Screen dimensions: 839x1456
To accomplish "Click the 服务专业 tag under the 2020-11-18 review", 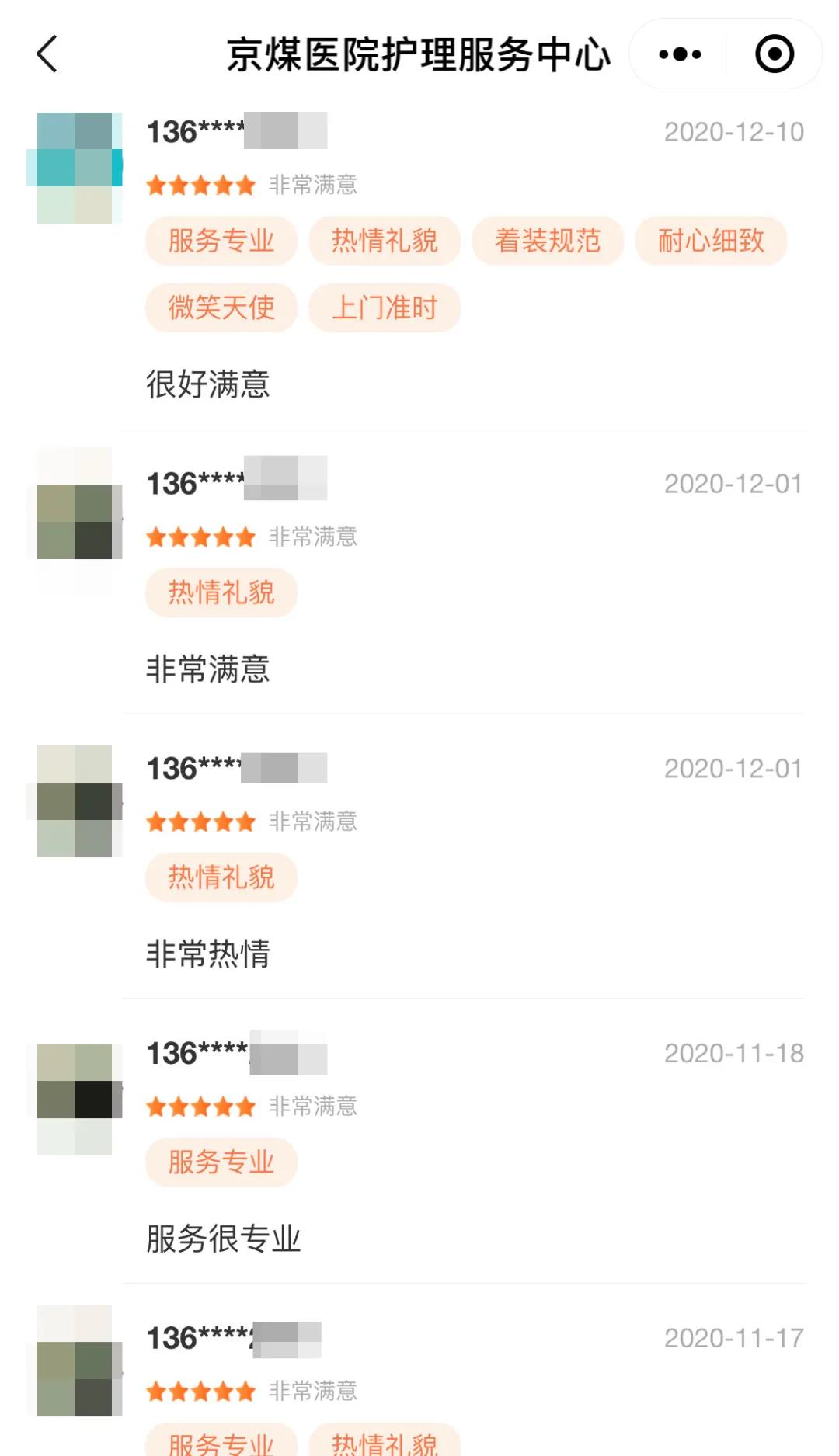I will [221, 1162].
